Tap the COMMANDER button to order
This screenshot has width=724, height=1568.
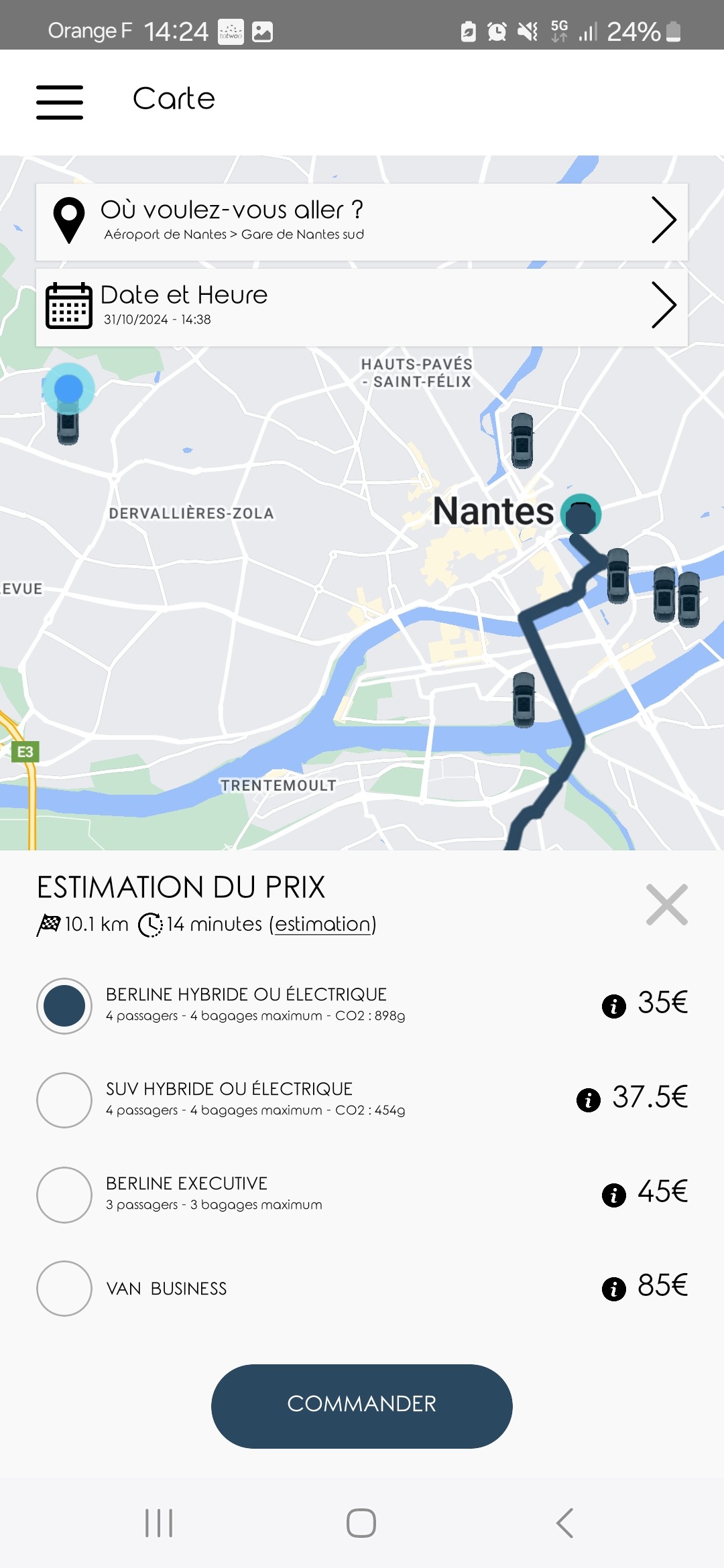point(361,1406)
